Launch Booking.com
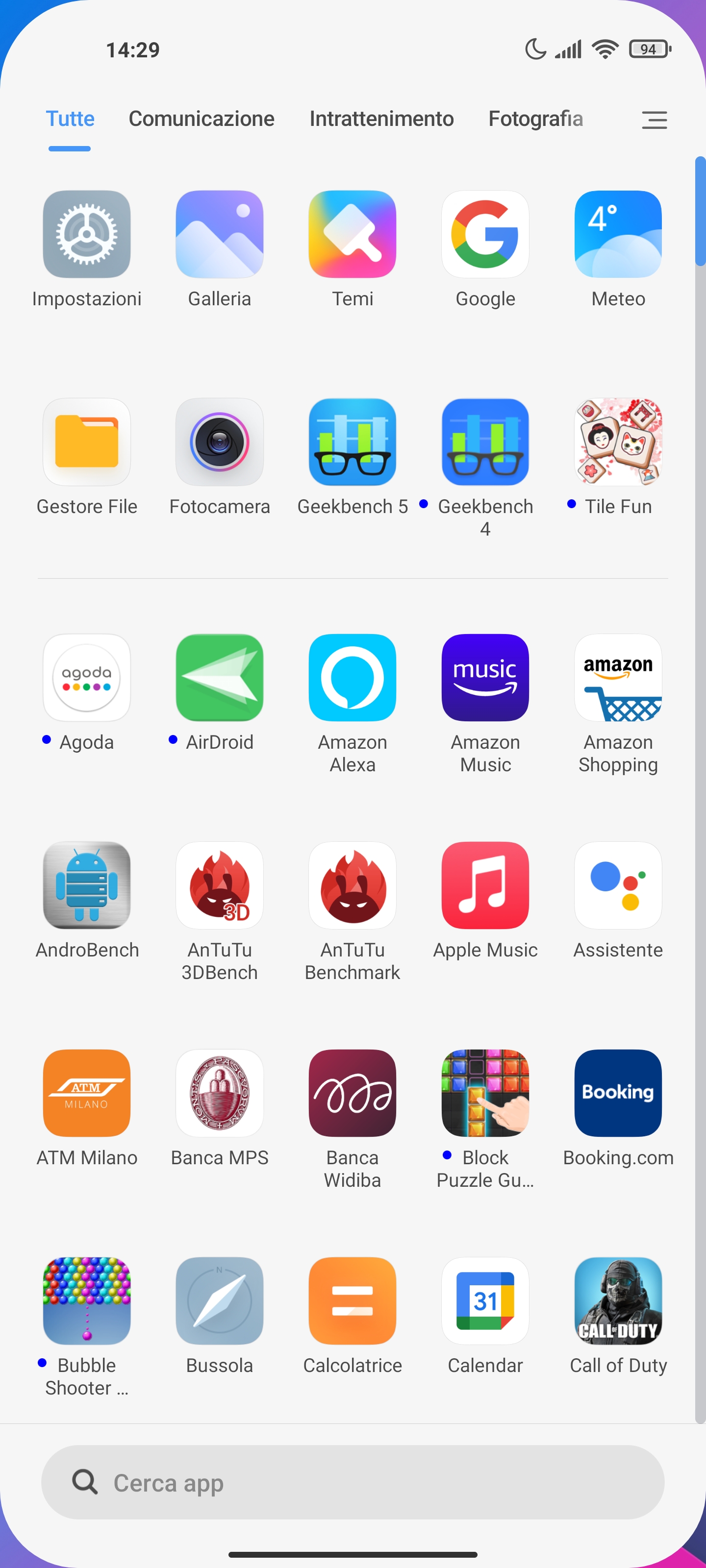The image size is (706, 1568). (618, 1093)
